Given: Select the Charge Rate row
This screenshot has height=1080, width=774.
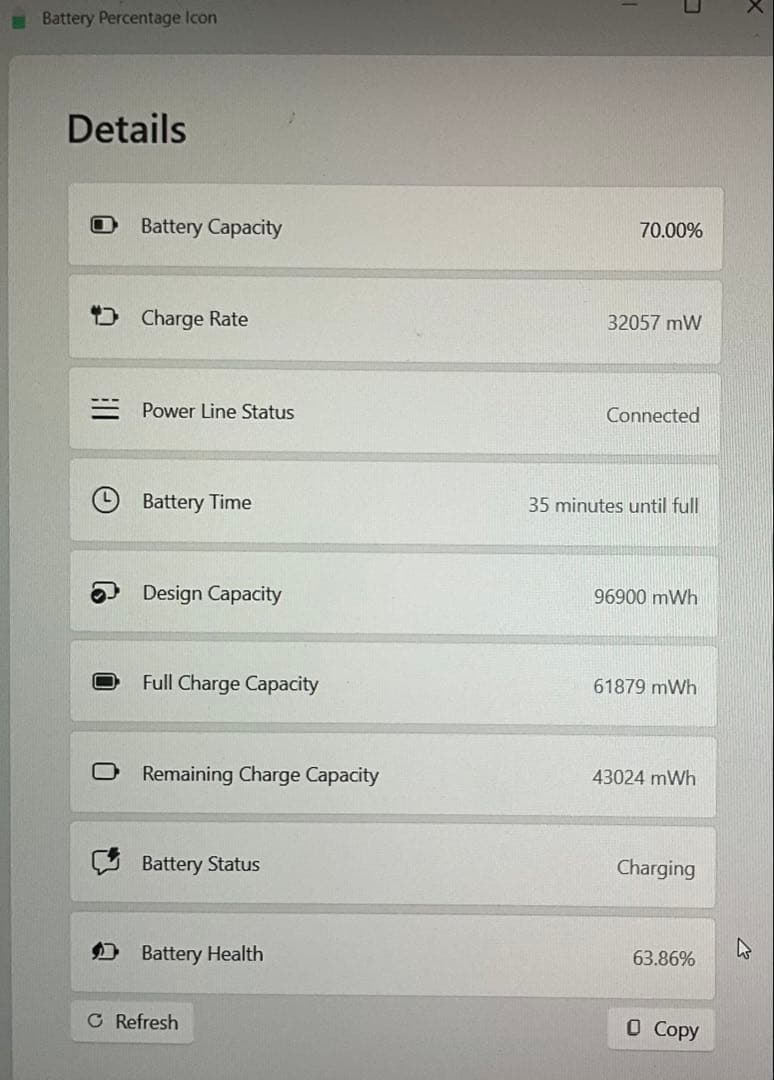Looking at the screenshot, I should click(394, 318).
